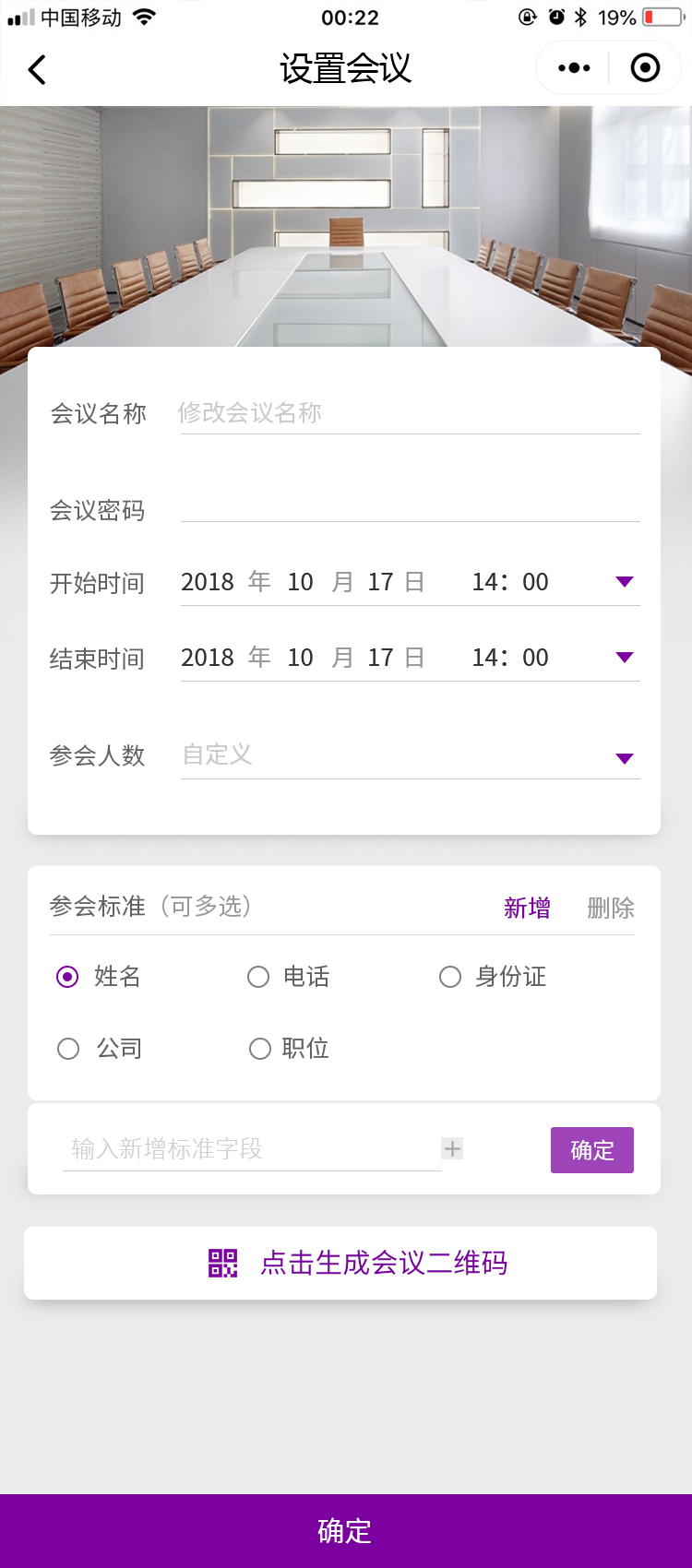Tap the Bluetooth icon in the status bar
Image resolution: width=692 pixels, height=1568 pixels.
(582, 15)
